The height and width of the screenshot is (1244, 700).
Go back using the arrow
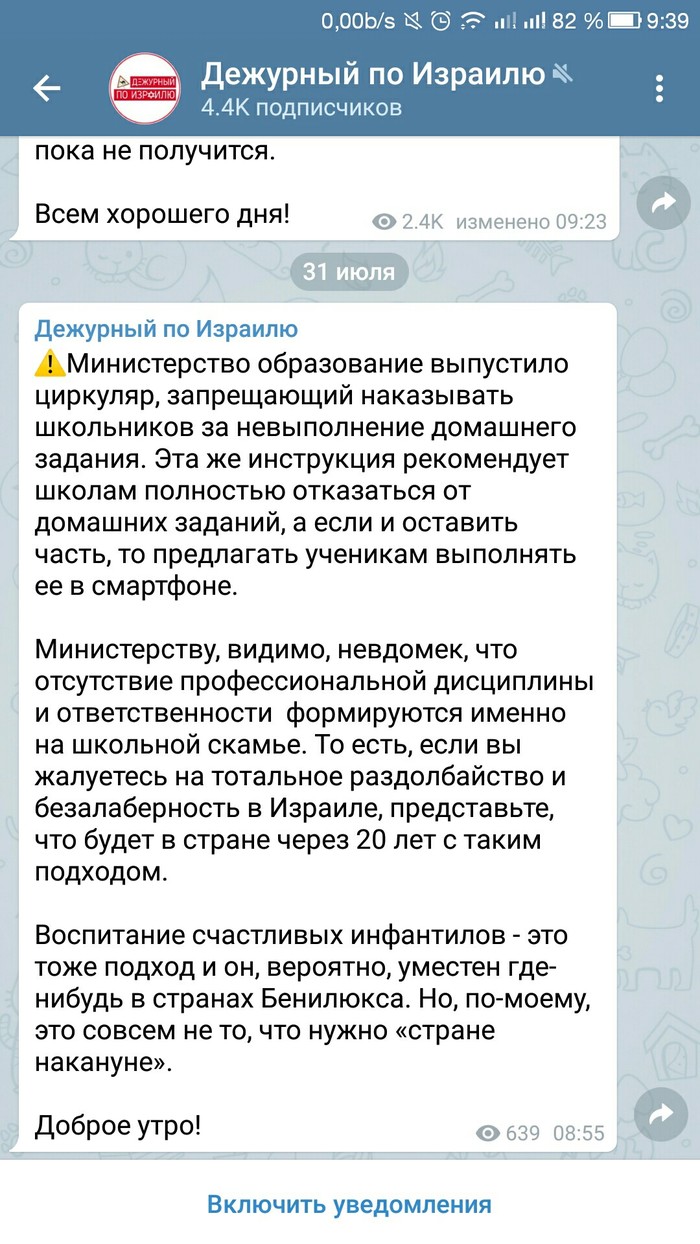[x=47, y=88]
